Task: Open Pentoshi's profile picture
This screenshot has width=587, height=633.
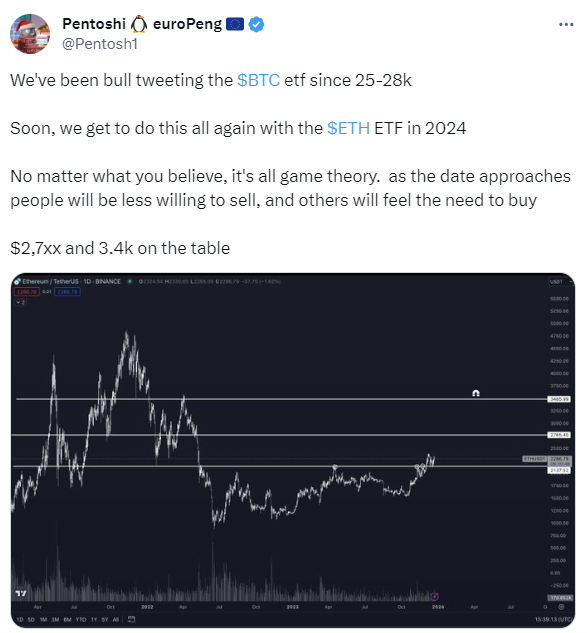Action: click(30, 34)
